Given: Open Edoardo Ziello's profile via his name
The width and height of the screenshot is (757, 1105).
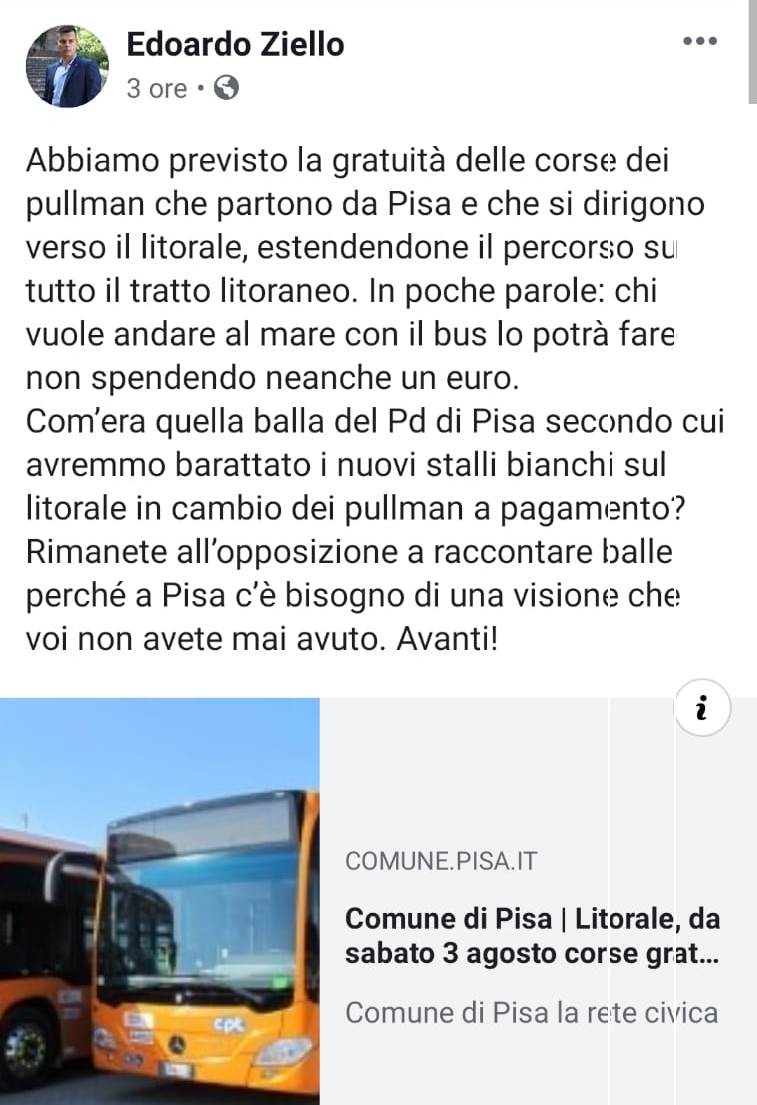Looking at the screenshot, I should (x=235, y=44).
